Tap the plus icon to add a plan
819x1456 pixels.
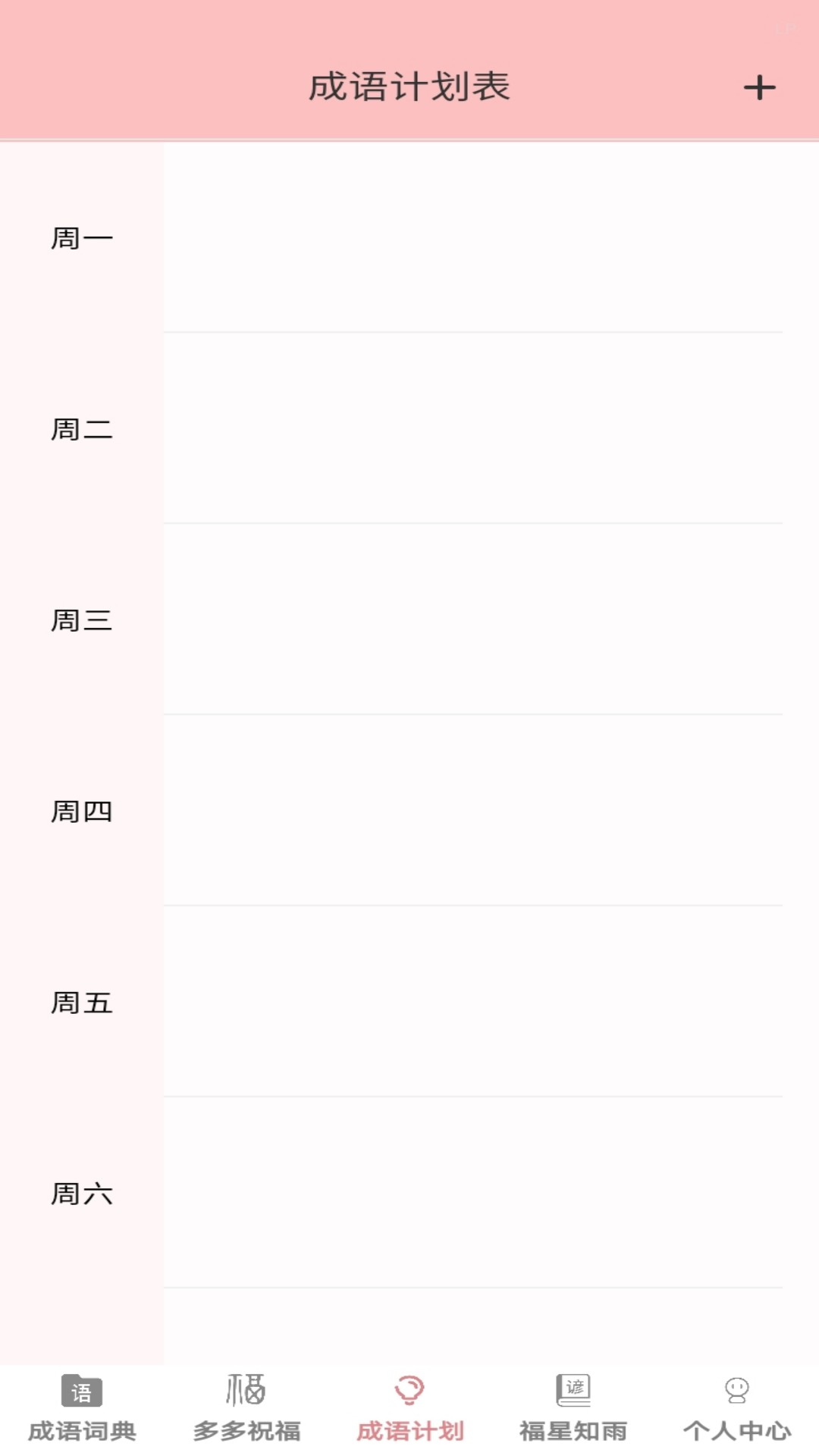pos(760,87)
